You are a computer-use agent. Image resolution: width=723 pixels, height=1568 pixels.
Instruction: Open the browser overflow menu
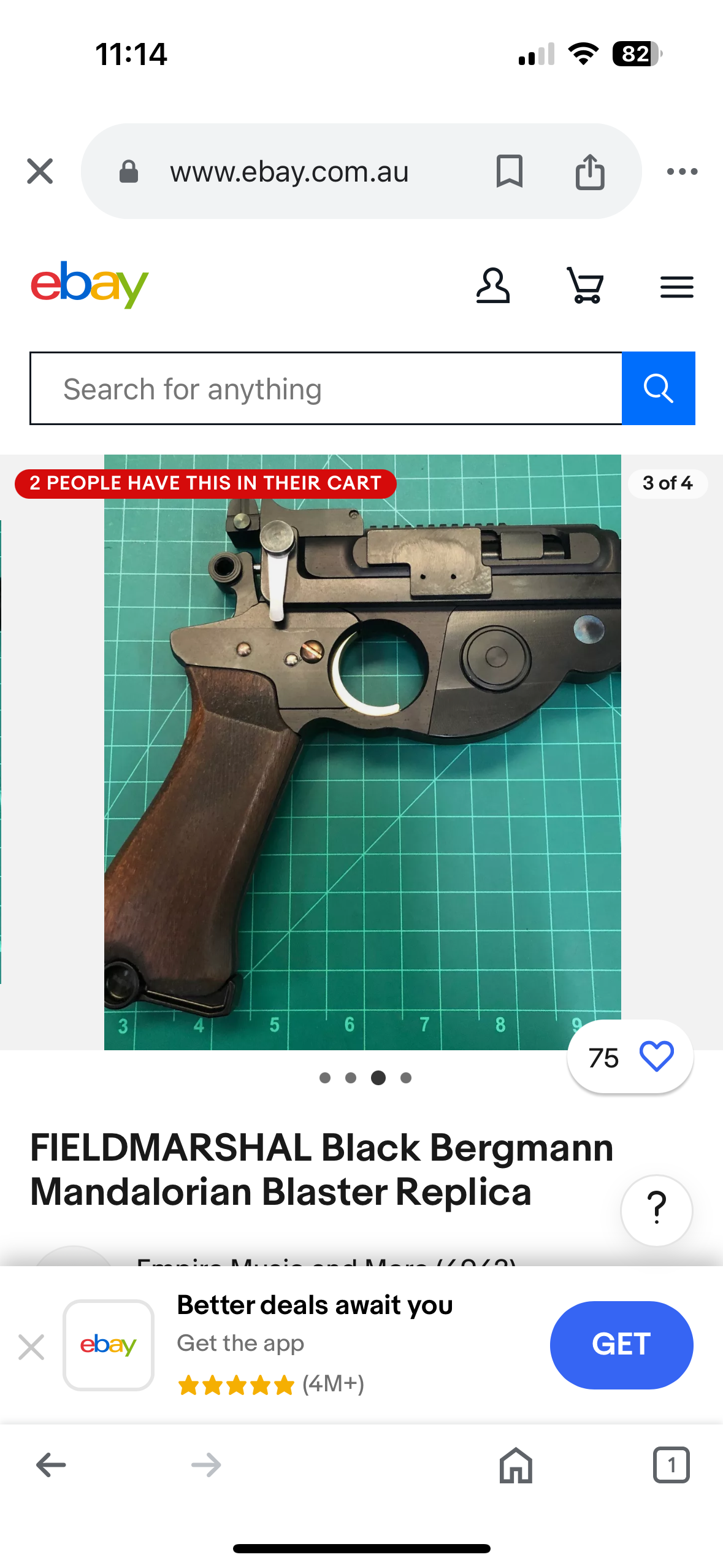[682, 172]
